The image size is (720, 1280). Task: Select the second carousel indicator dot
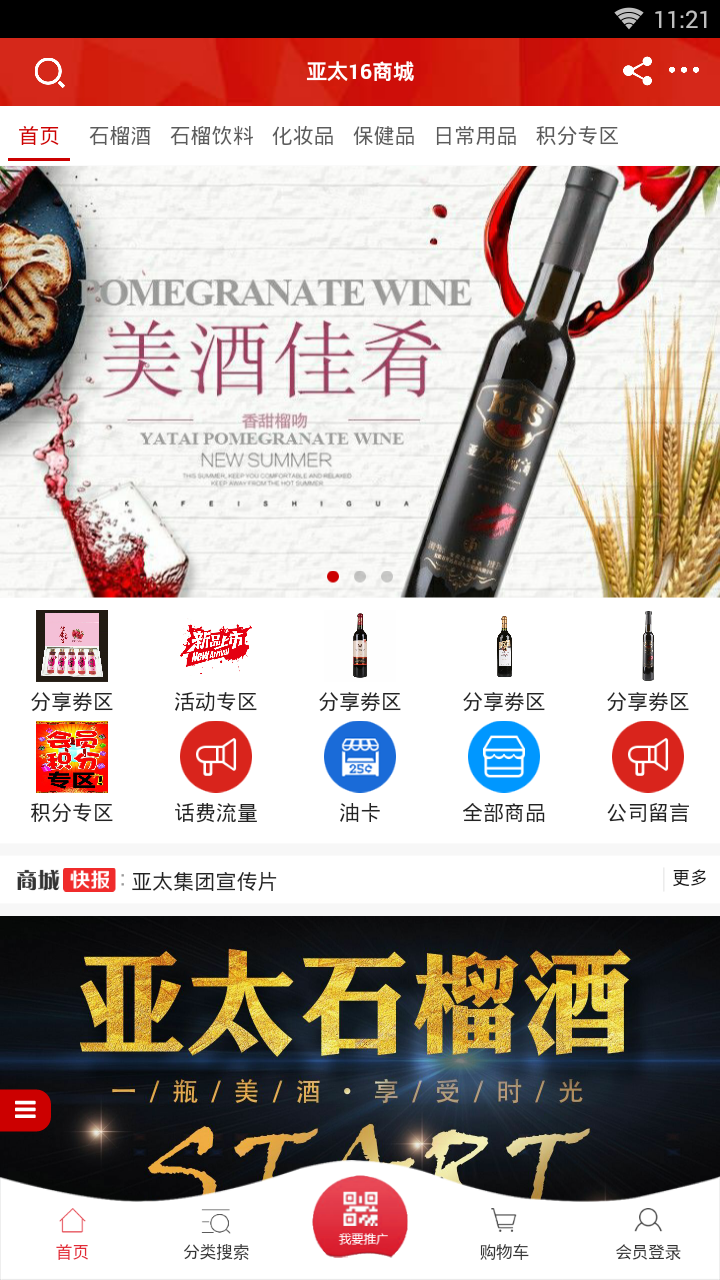(x=359, y=575)
